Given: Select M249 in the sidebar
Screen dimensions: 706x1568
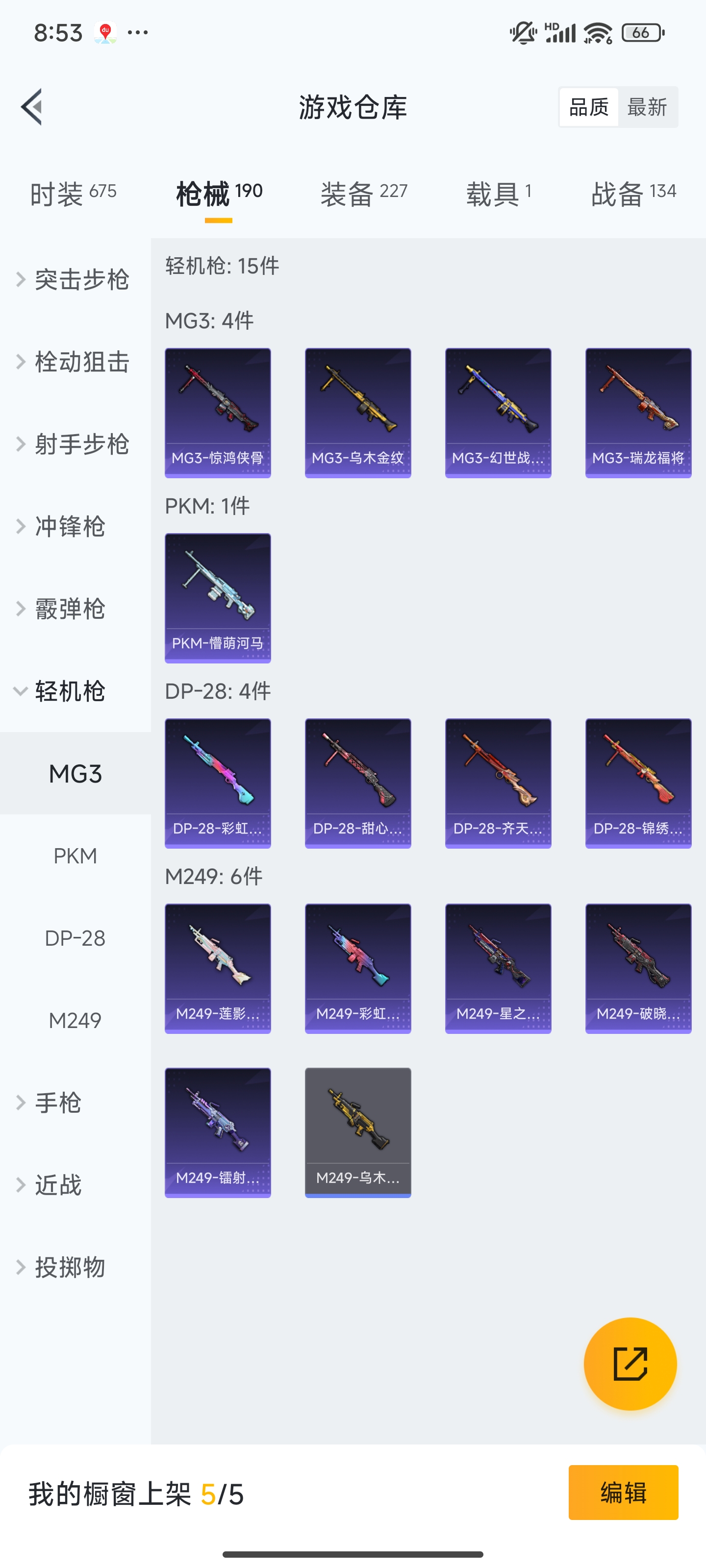Looking at the screenshot, I should point(75,1020).
